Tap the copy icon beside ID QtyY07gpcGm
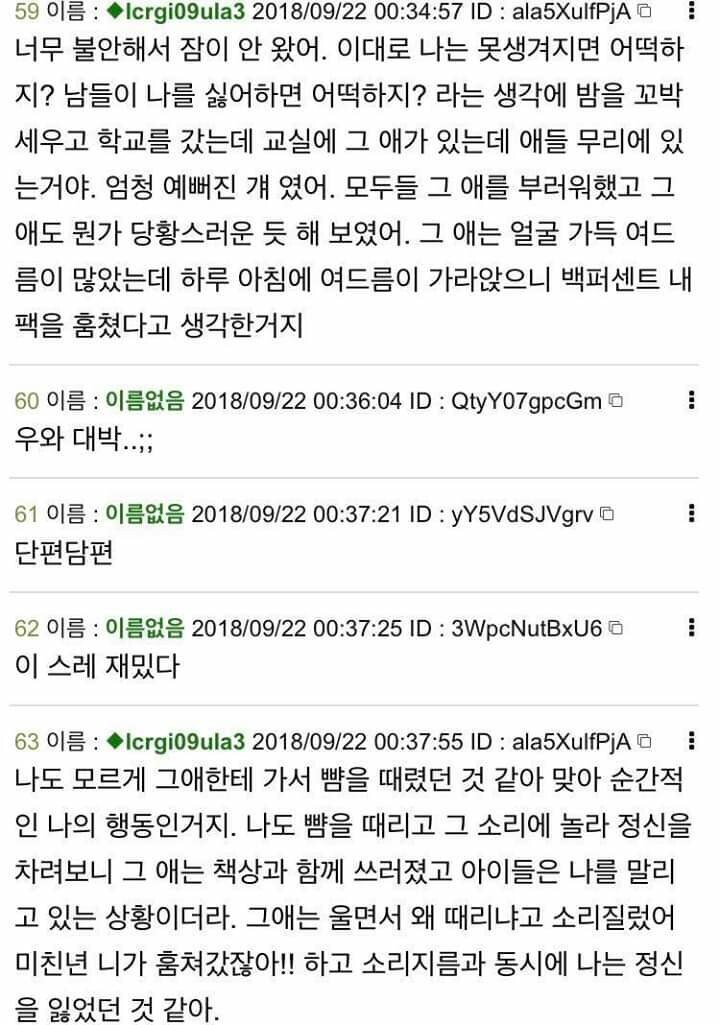This screenshot has height=1025, width=720. tap(616, 401)
